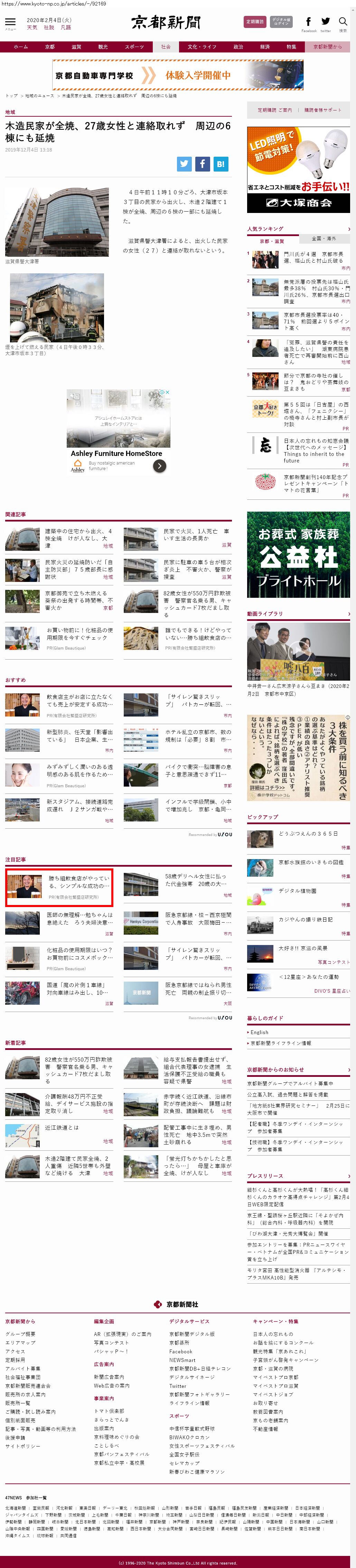Go to the スポーツ section tab
Screen dimensions: 356x1568
[x=135, y=47]
